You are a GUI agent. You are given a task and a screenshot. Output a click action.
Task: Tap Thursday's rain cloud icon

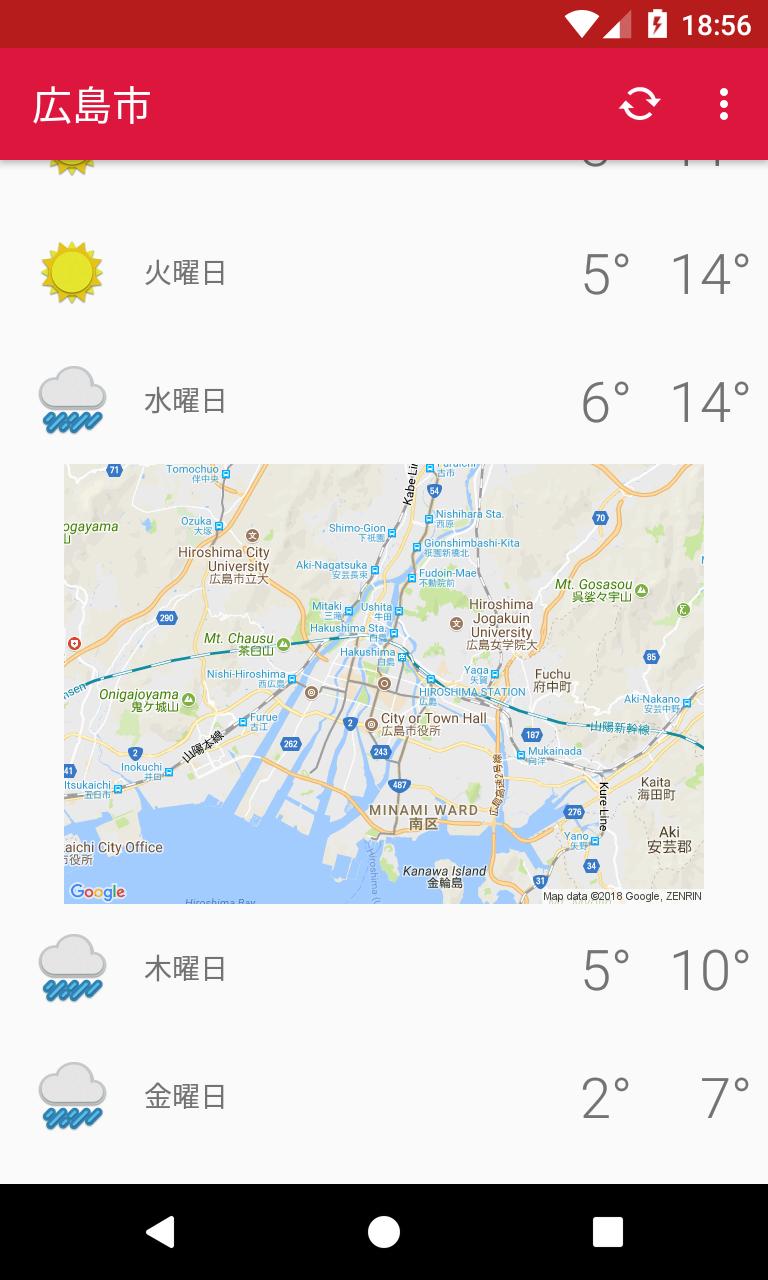(x=71, y=966)
